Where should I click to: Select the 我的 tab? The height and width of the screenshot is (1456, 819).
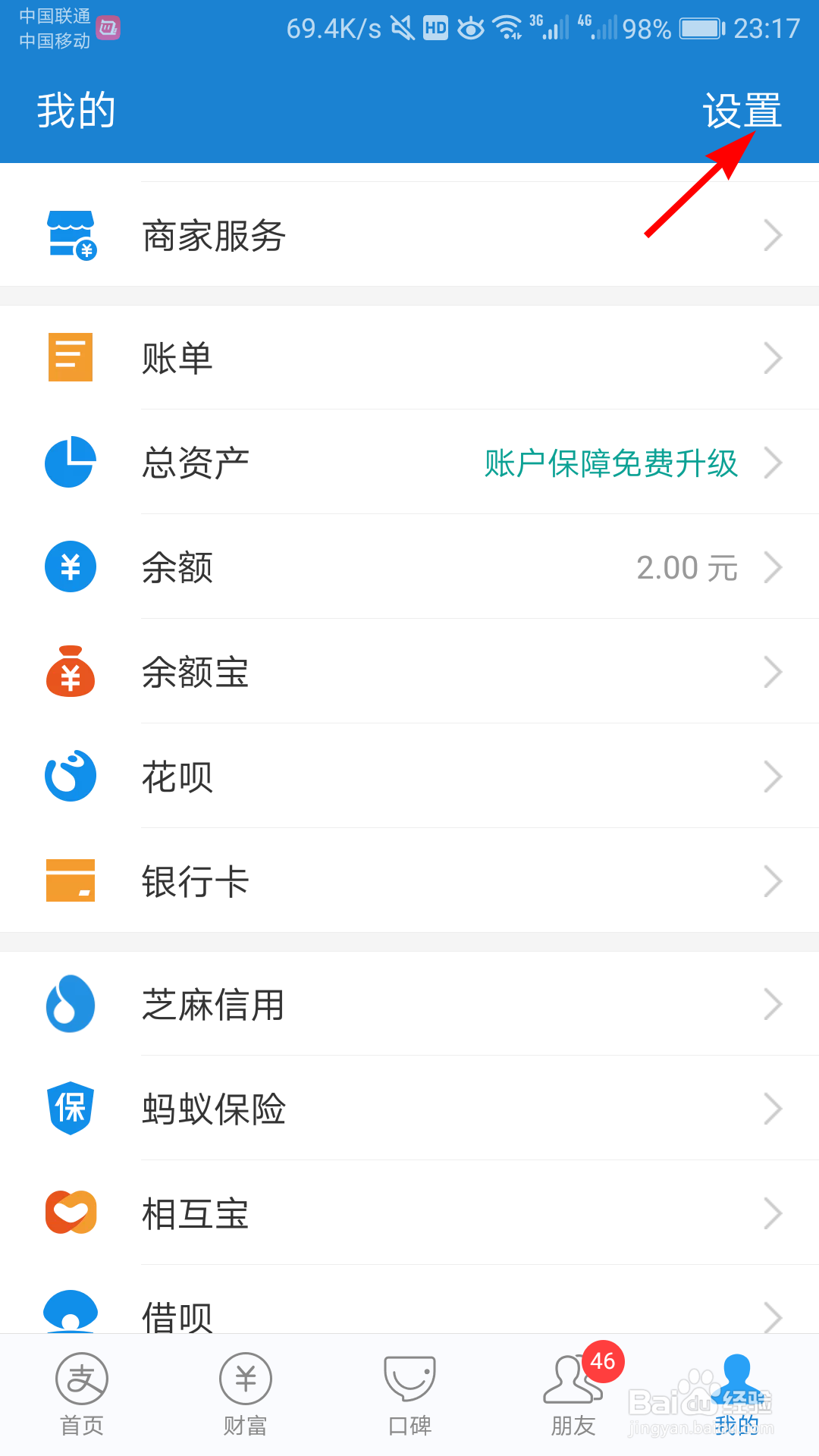click(737, 1395)
